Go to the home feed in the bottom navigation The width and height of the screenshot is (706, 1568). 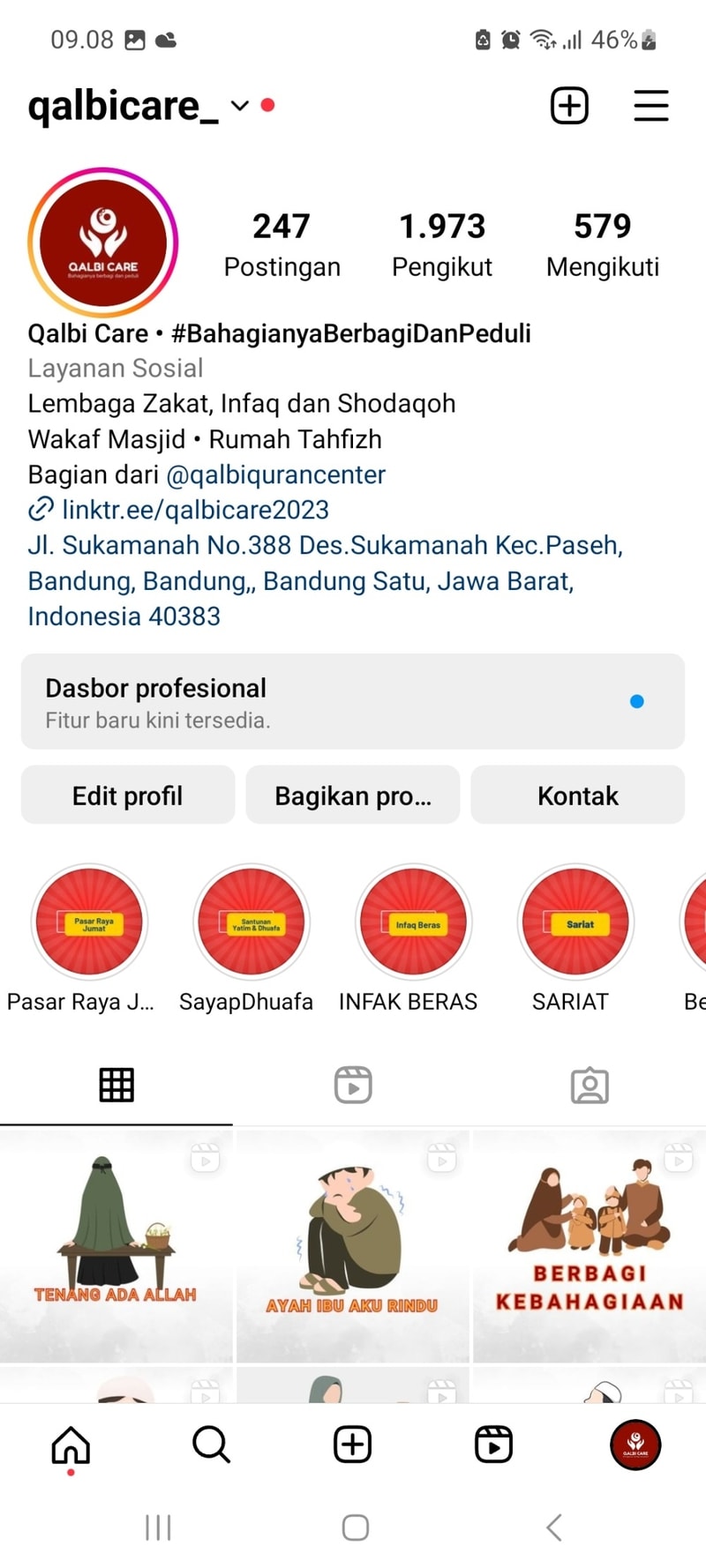[71, 1445]
